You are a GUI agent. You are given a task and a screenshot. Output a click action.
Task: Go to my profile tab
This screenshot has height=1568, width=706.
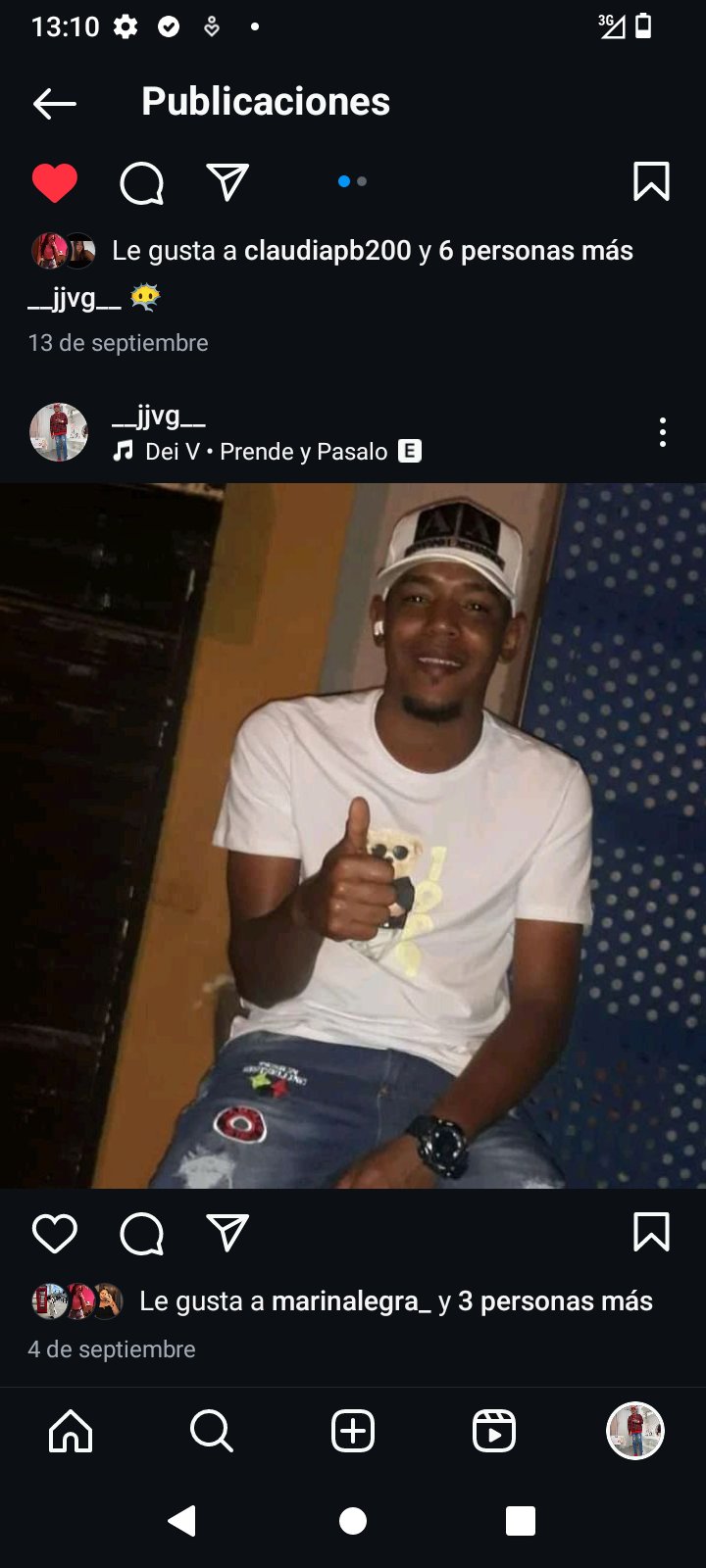[635, 1431]
